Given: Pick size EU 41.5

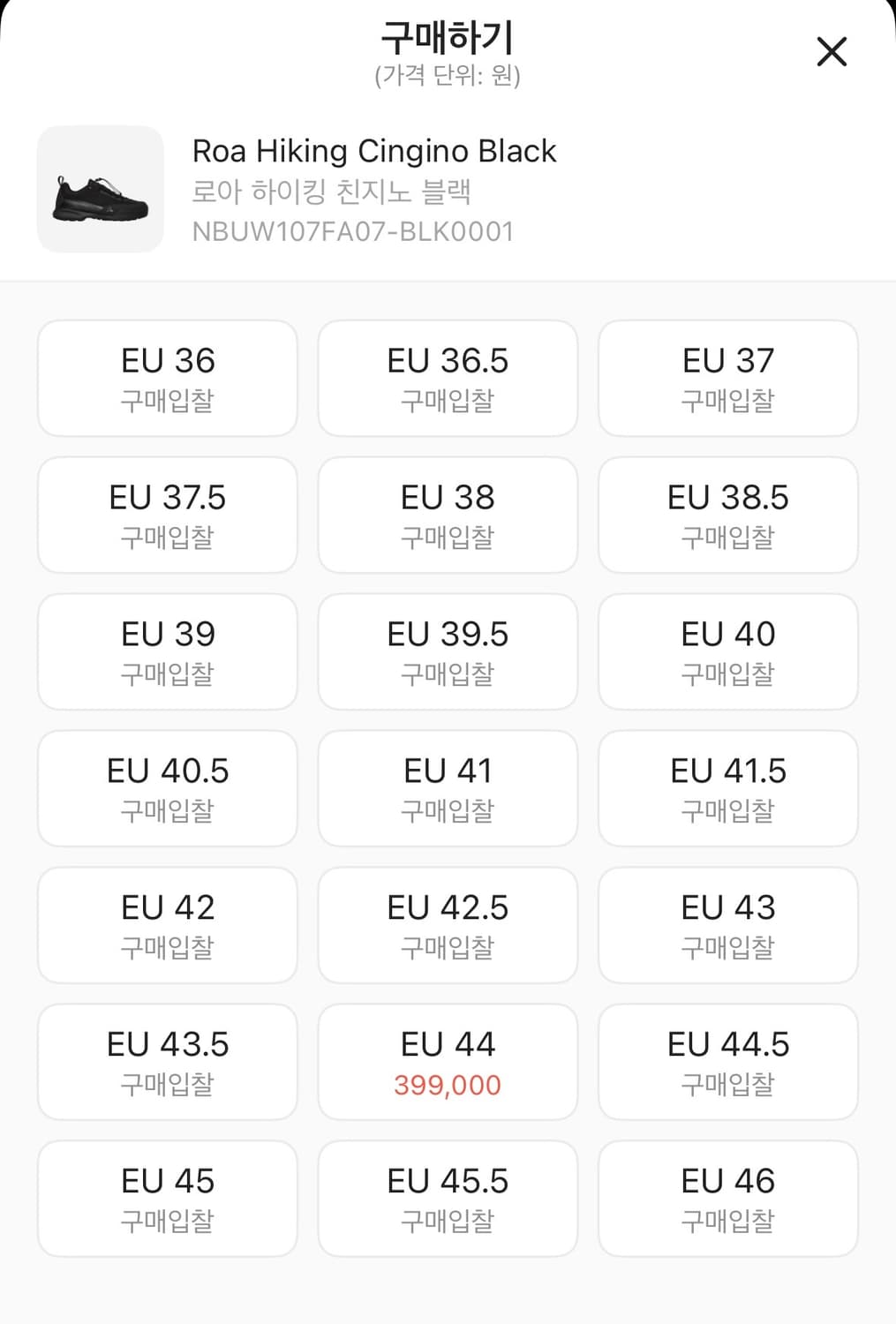Looking at the screenshot, I should 728,789.
